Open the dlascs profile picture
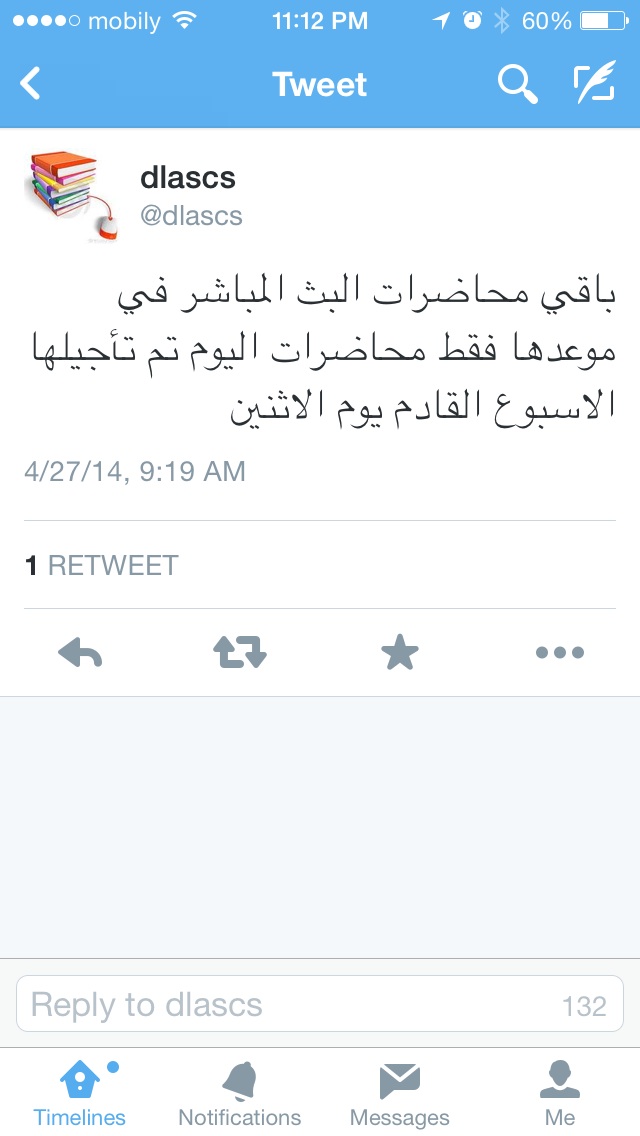640x1136 pixels. pyautogui.click(x=74, y=195)
